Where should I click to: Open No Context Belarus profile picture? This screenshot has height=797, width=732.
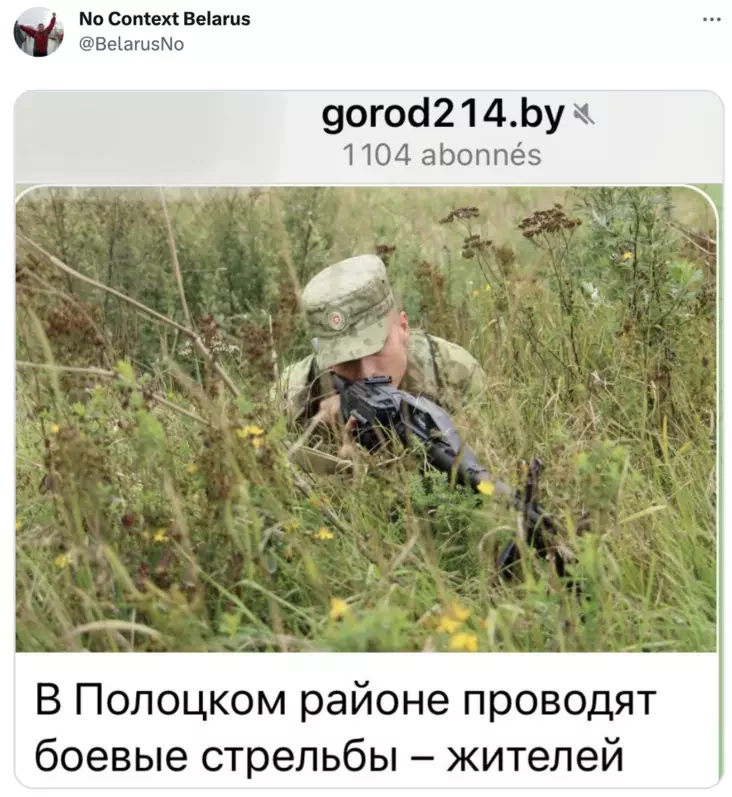pos(38,32)
